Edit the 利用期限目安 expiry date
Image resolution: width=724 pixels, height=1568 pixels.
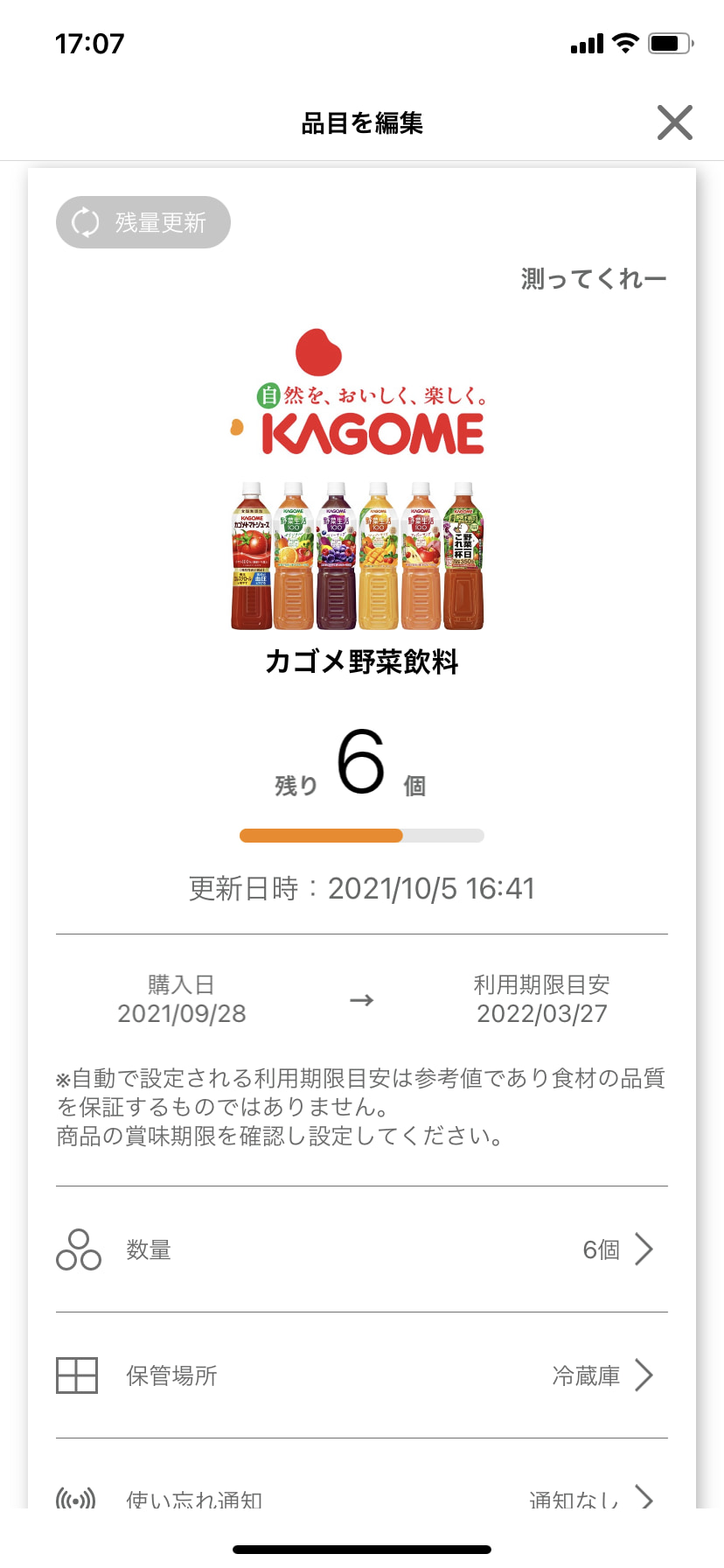541,1000
